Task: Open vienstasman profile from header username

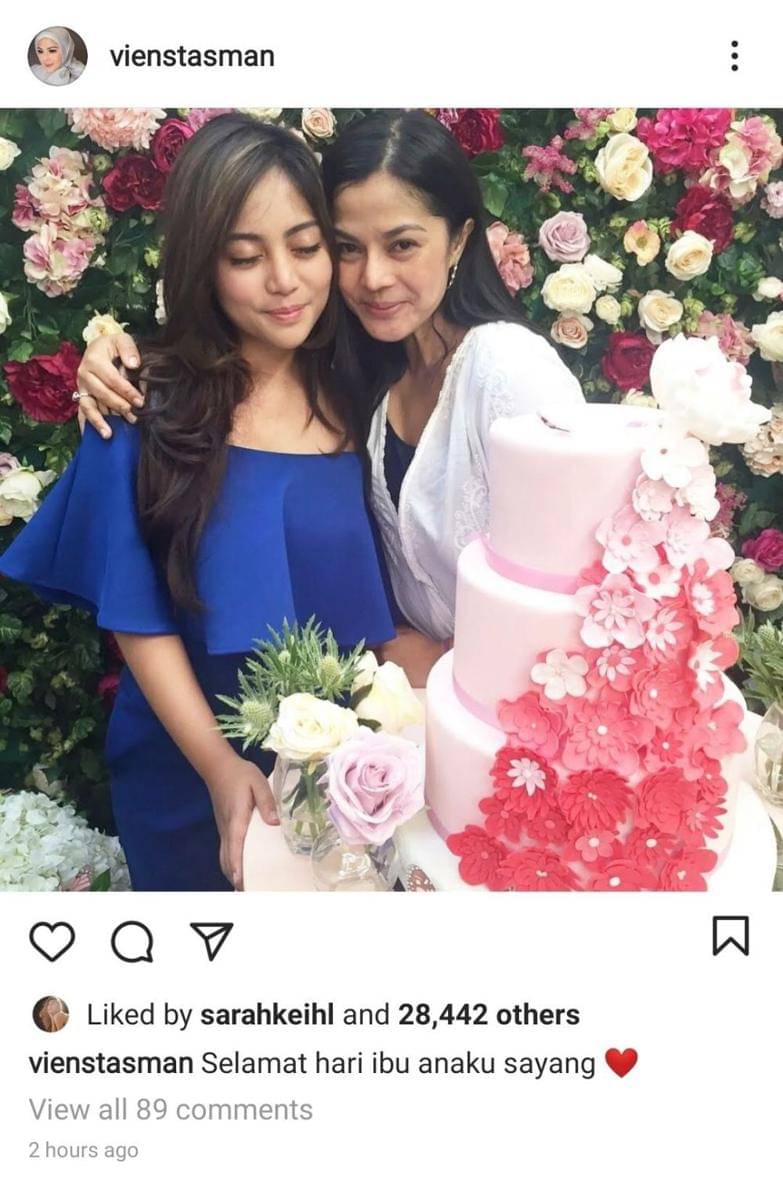Action: (x=192, y=56)
